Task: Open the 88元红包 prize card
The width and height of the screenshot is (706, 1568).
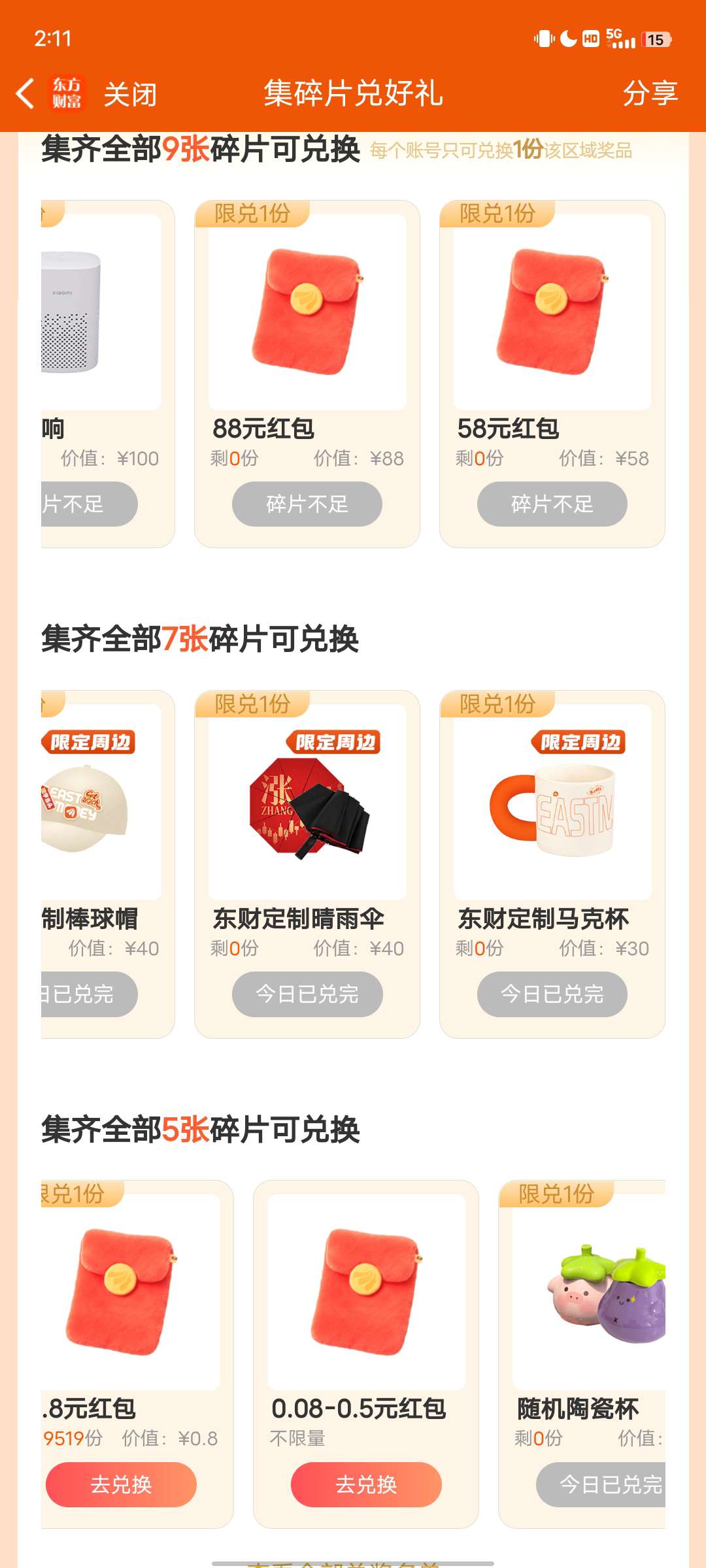Action: pyautogui.click(x=307, y=312)
